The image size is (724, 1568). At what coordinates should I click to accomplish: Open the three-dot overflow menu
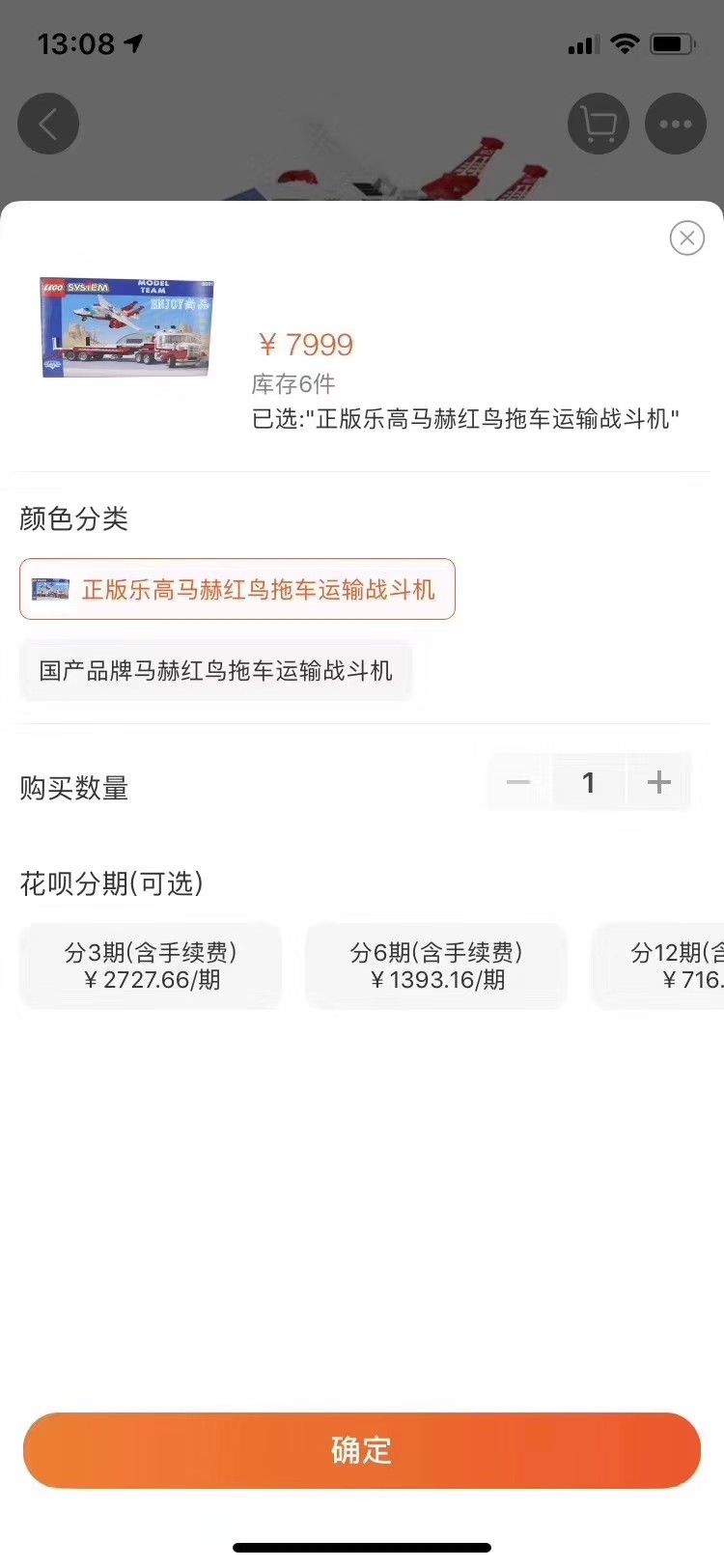[x=675, y=124]
